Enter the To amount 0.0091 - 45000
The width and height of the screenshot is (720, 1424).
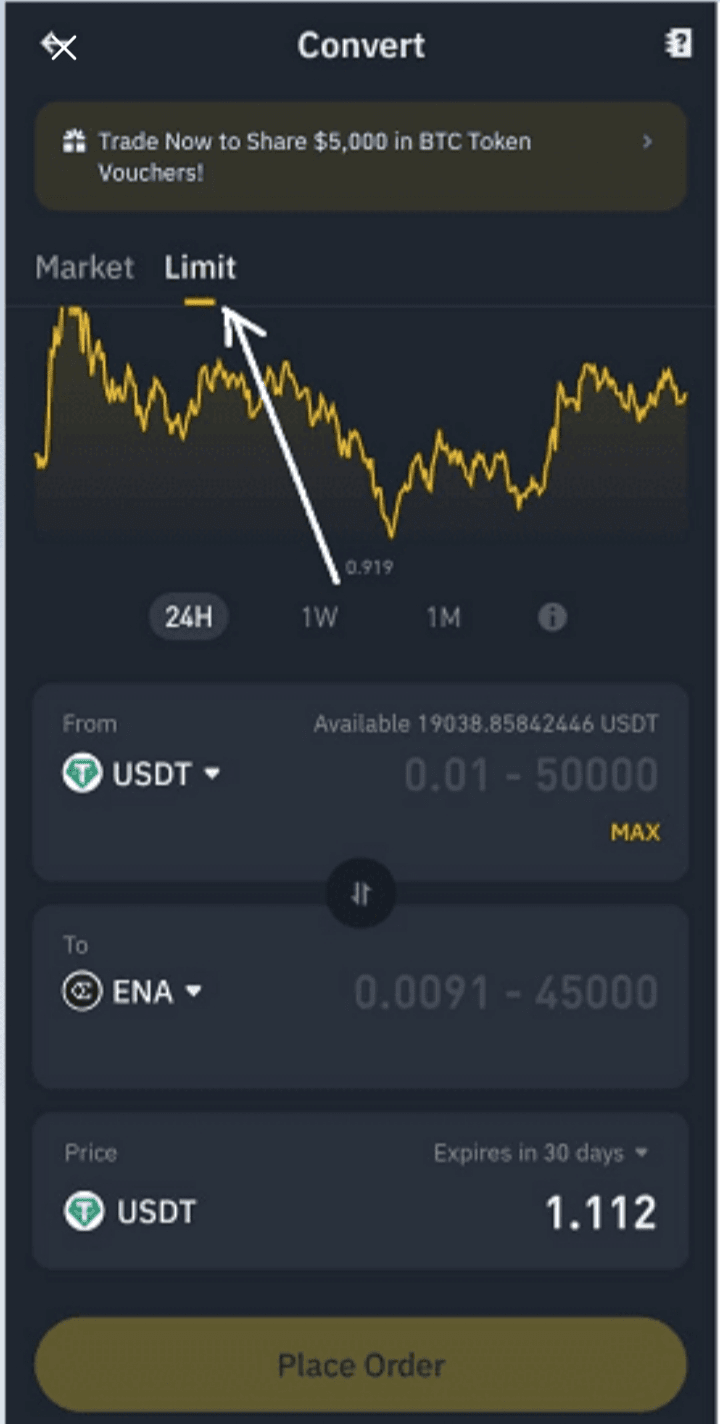click(x=506, y=993)
